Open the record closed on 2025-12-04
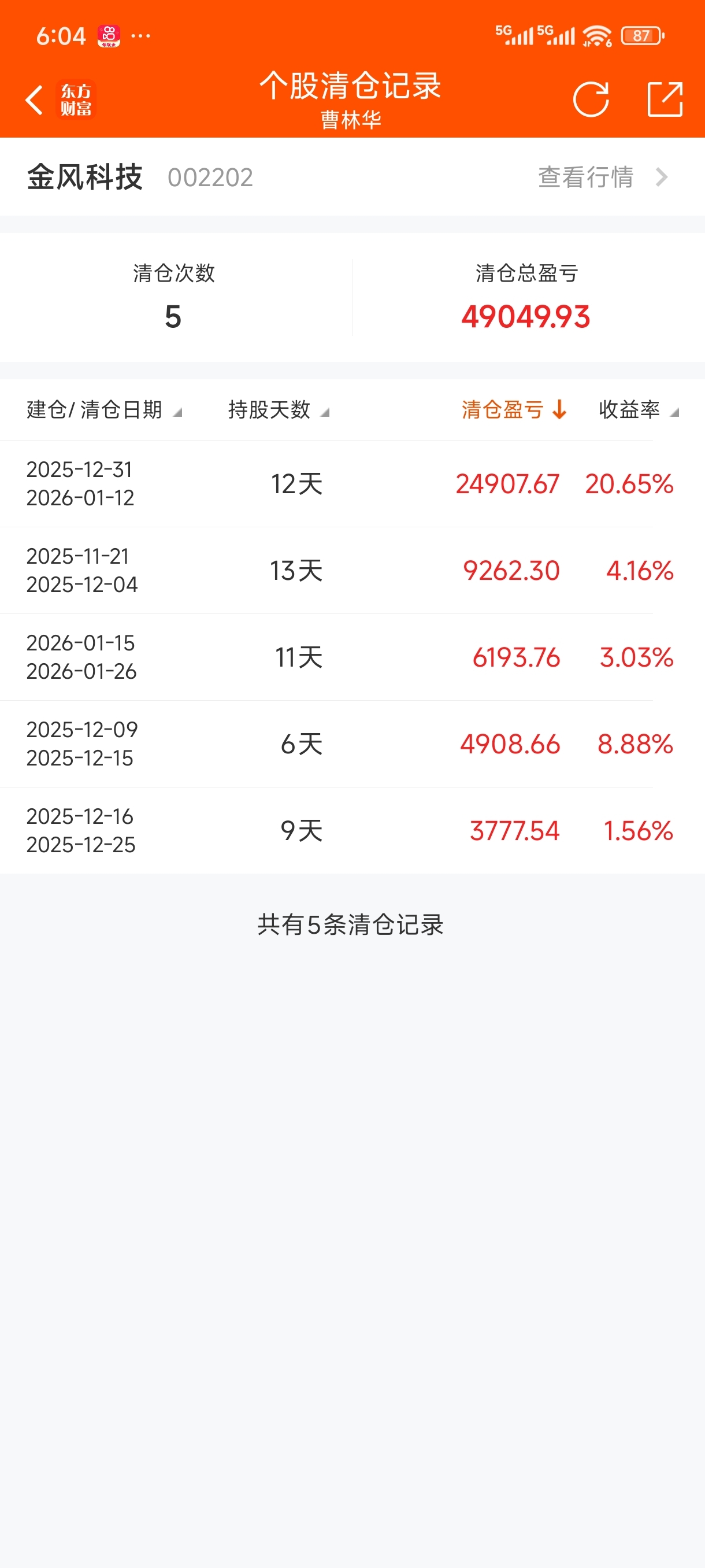This screenshot has height=1568, width=705. click(352, 570)
